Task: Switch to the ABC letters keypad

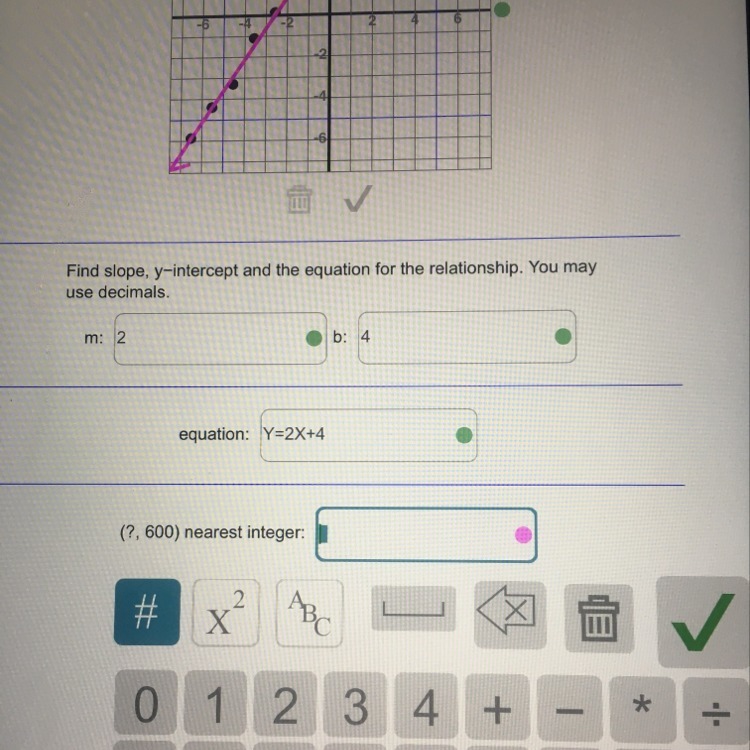Action: pyautogui.click(x=309, y=613)
